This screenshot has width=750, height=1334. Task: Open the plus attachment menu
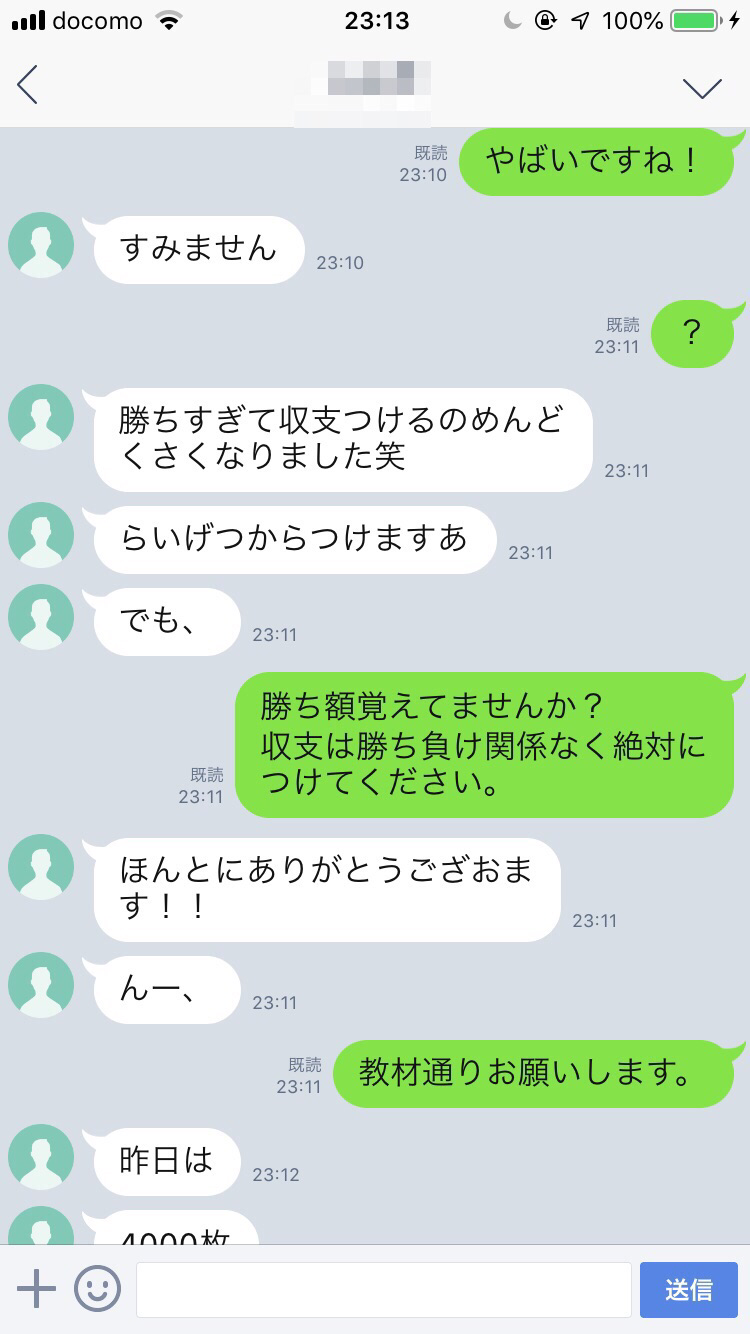pos(37,1289)
